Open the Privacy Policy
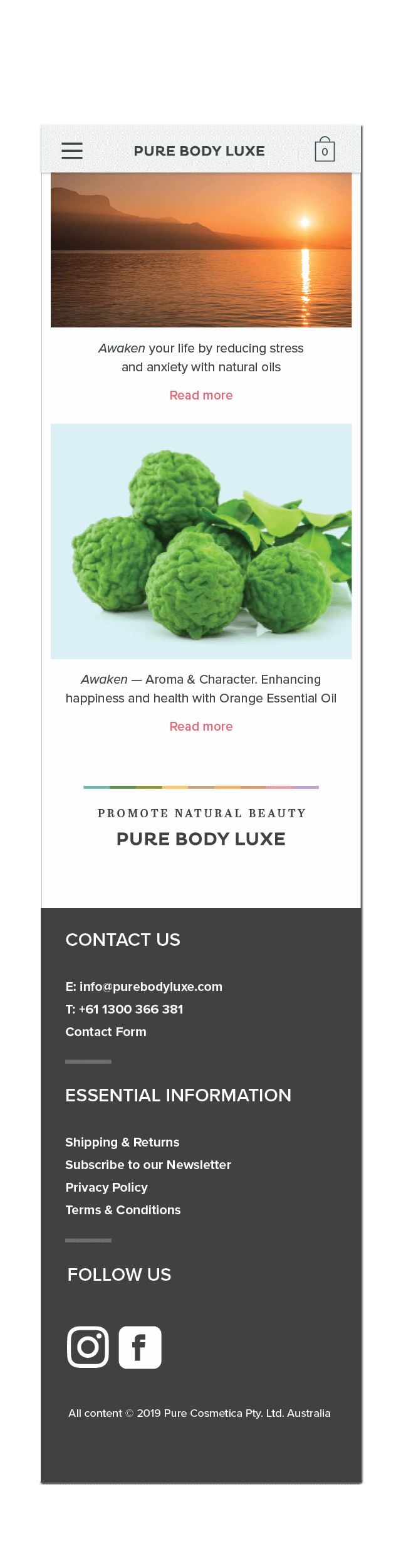 tap(107, 1187)
